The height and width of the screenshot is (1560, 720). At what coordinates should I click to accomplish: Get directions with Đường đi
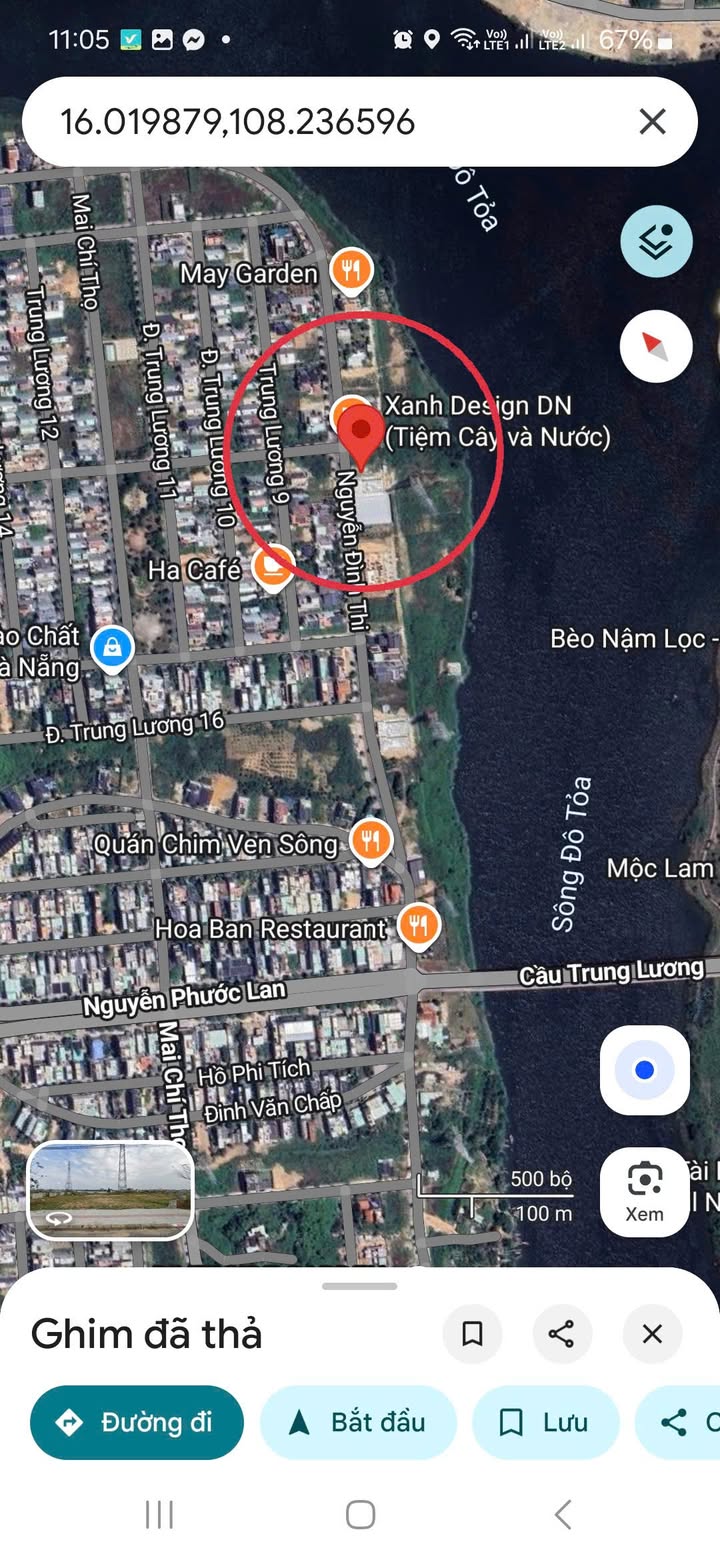pyautogui.click(x=137, y=1422)
